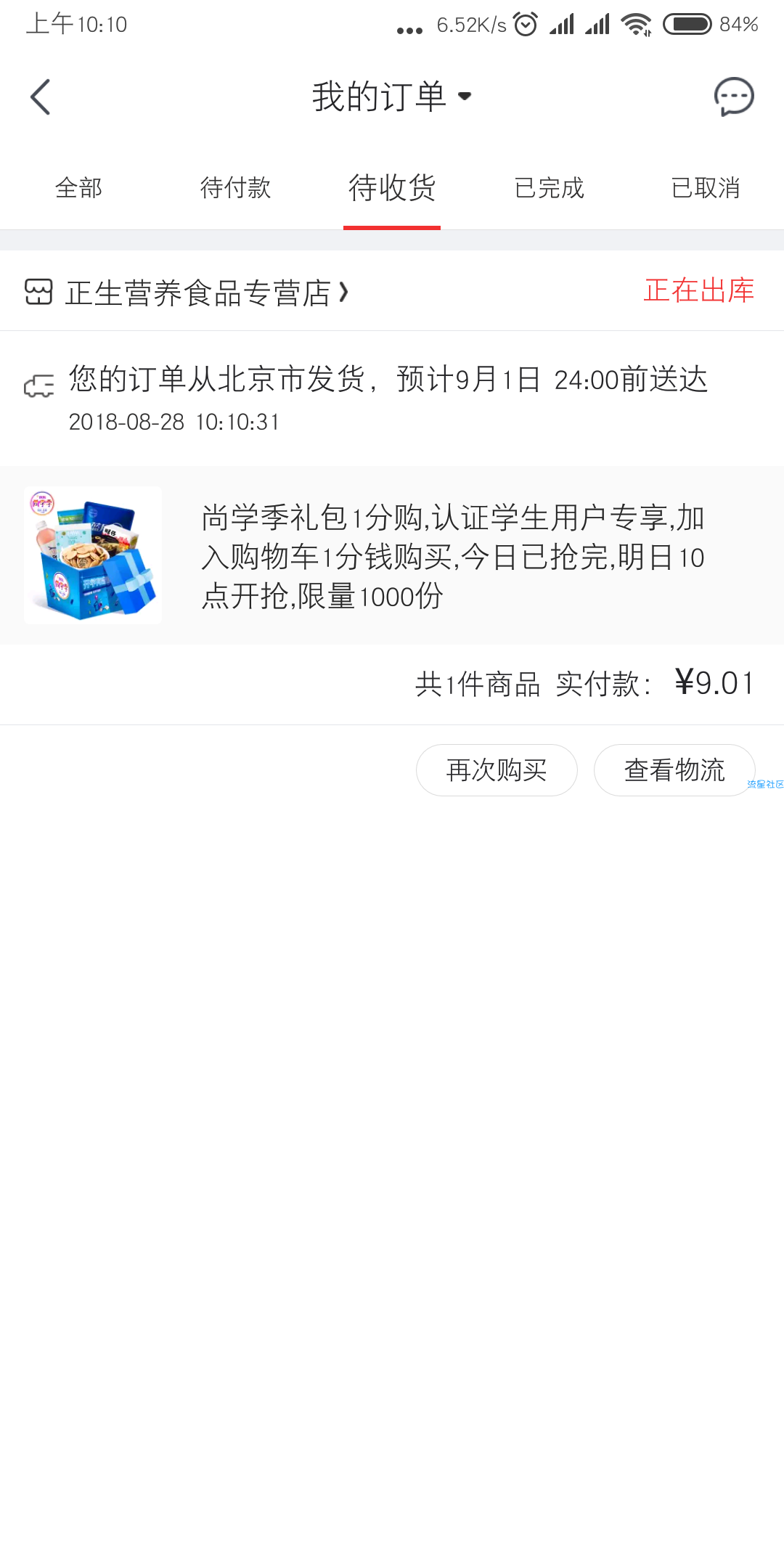Select the 待收货 tab

(x=392, y=188)
